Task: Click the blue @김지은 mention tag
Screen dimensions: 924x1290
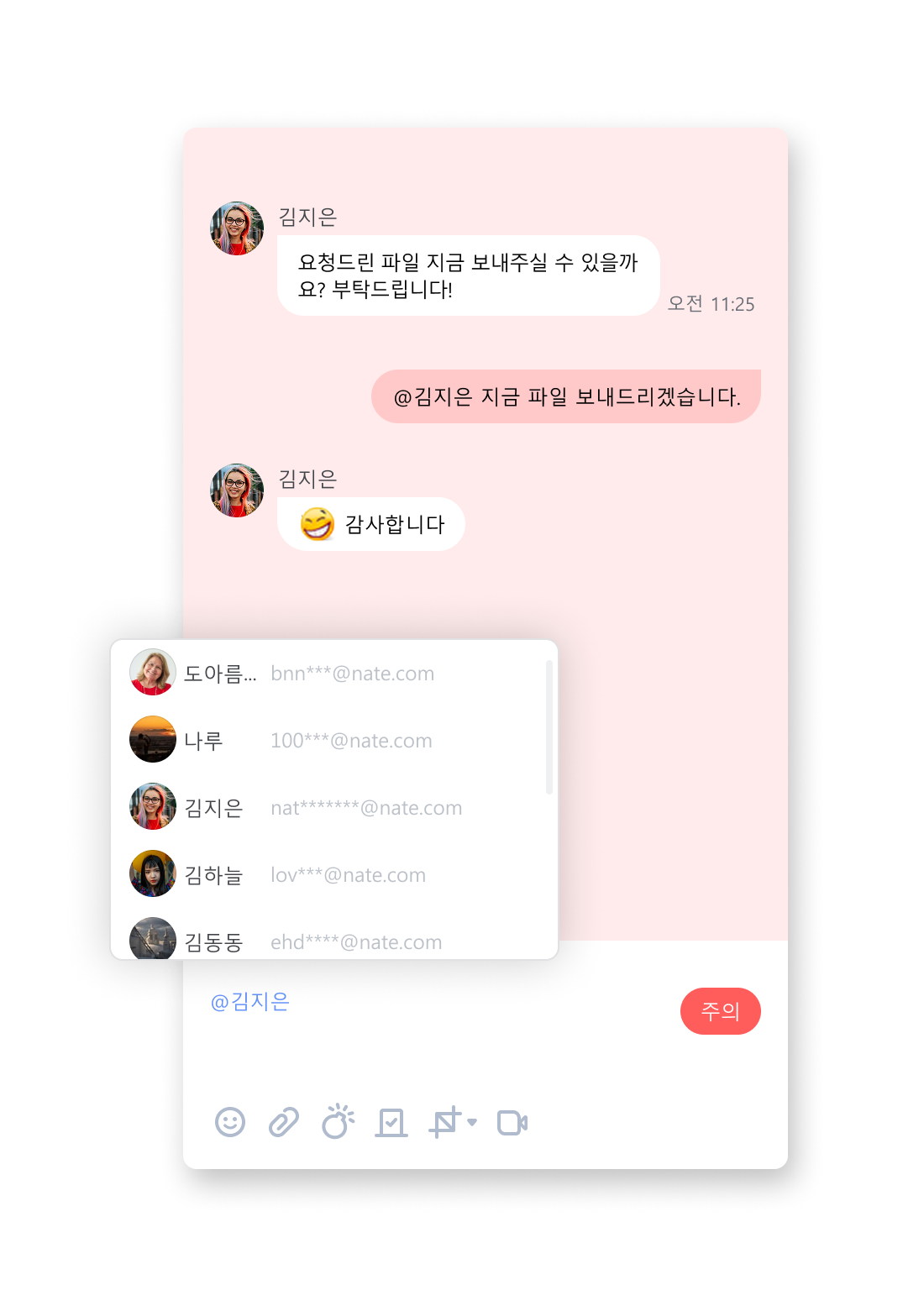Action: pyautogui.click(x=250, y=1001)
